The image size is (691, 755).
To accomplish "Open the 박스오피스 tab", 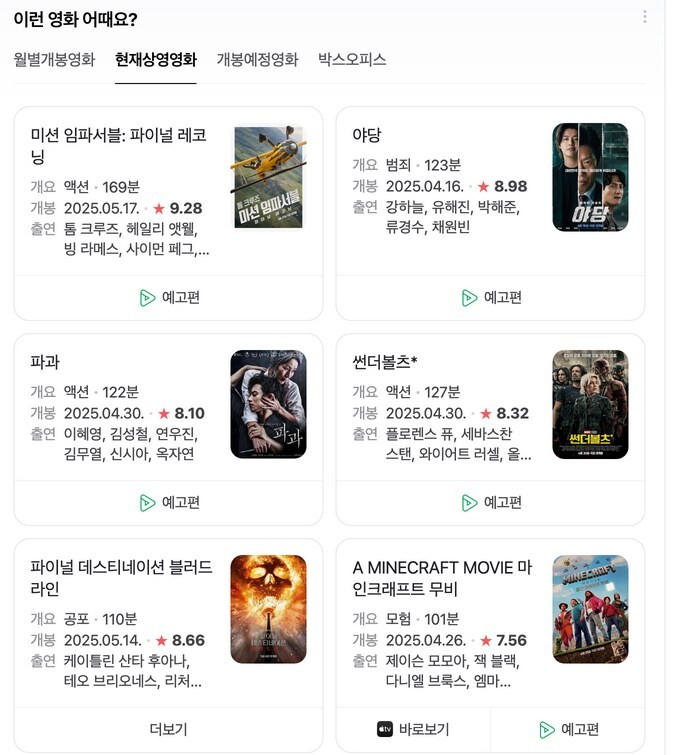I will 352,60.
